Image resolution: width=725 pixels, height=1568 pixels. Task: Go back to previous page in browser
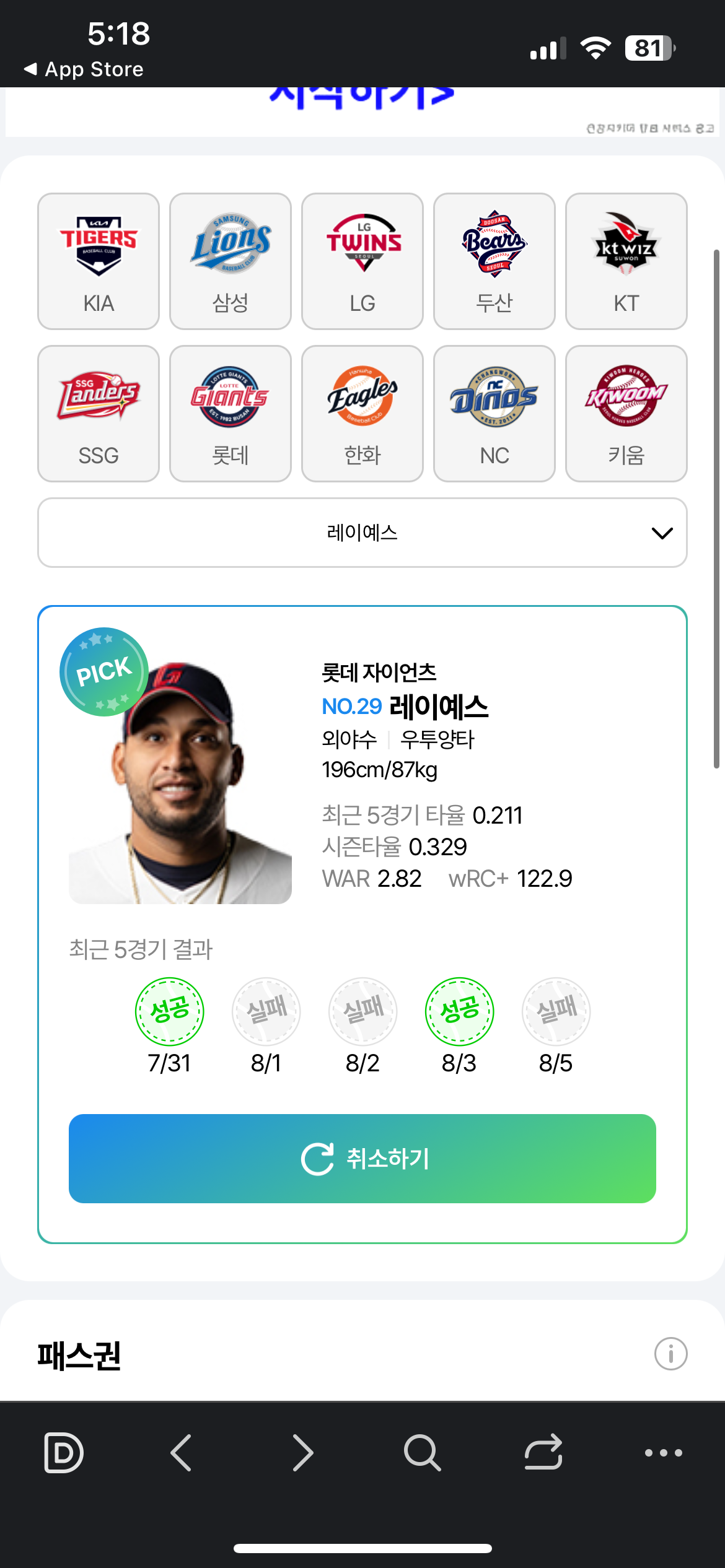click(182, 1452)
